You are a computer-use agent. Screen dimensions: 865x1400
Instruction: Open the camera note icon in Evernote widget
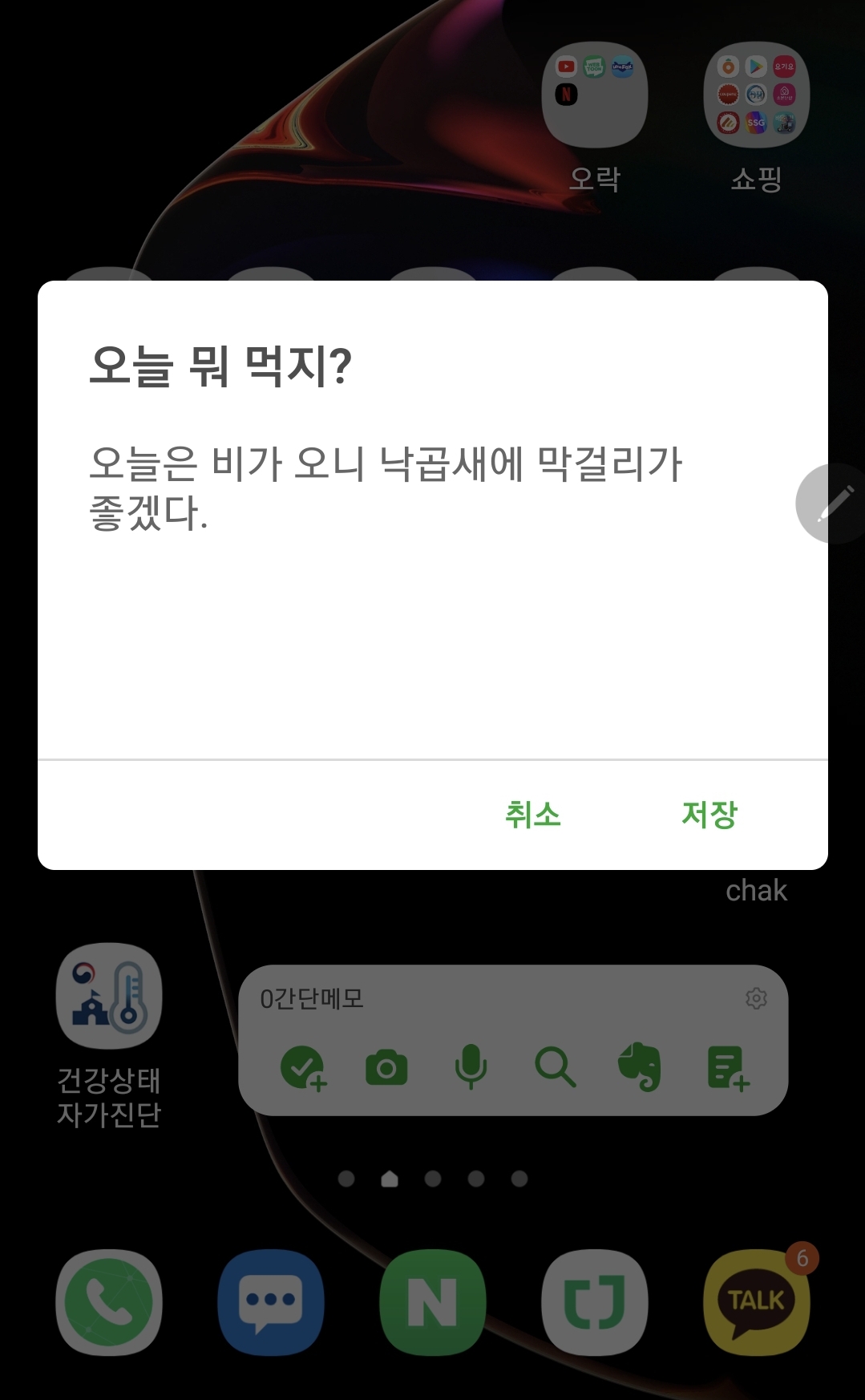tap(387, 1065)
